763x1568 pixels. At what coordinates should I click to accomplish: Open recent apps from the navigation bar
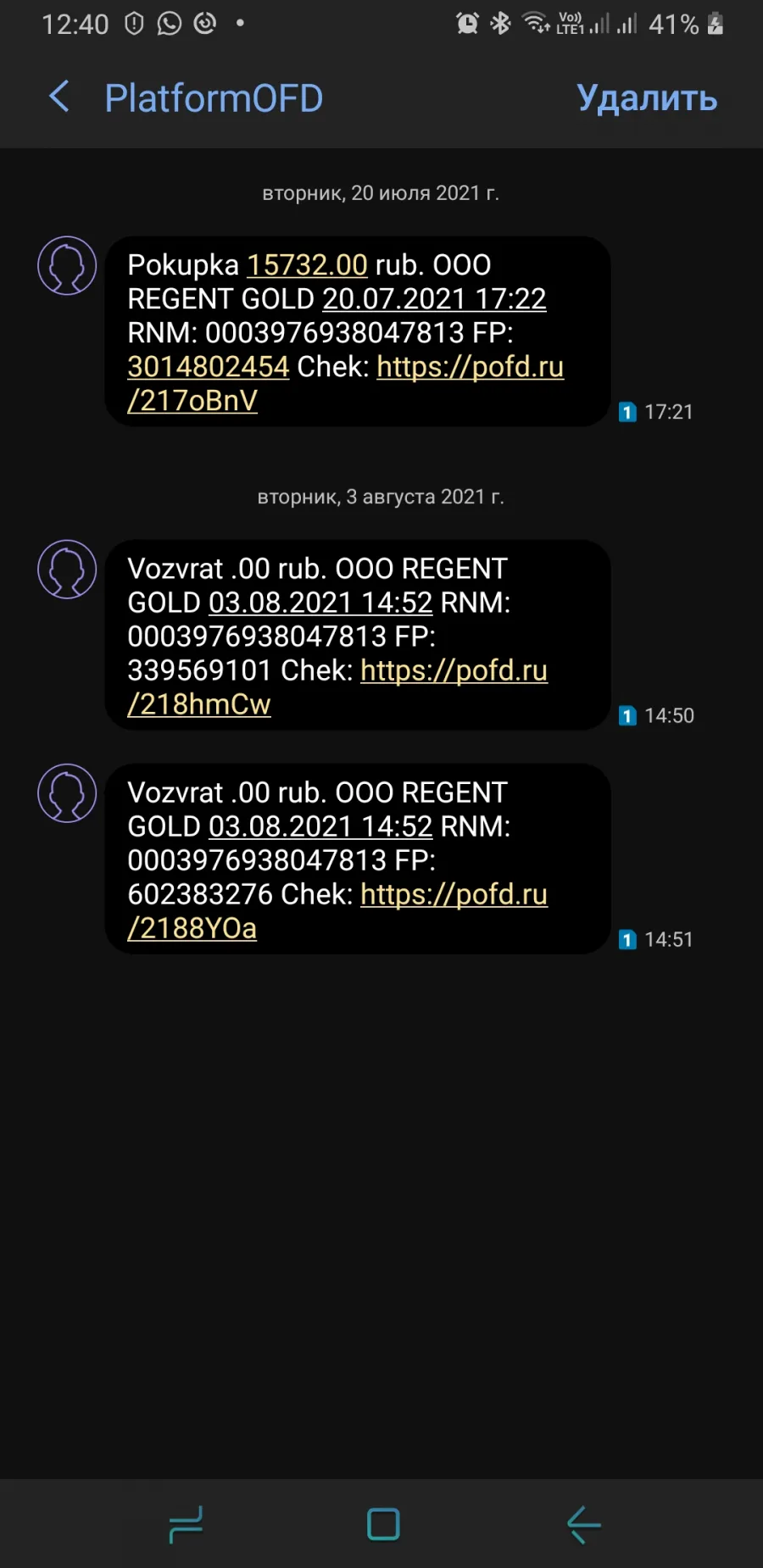pyautogui.click(x=186, y=1524)
